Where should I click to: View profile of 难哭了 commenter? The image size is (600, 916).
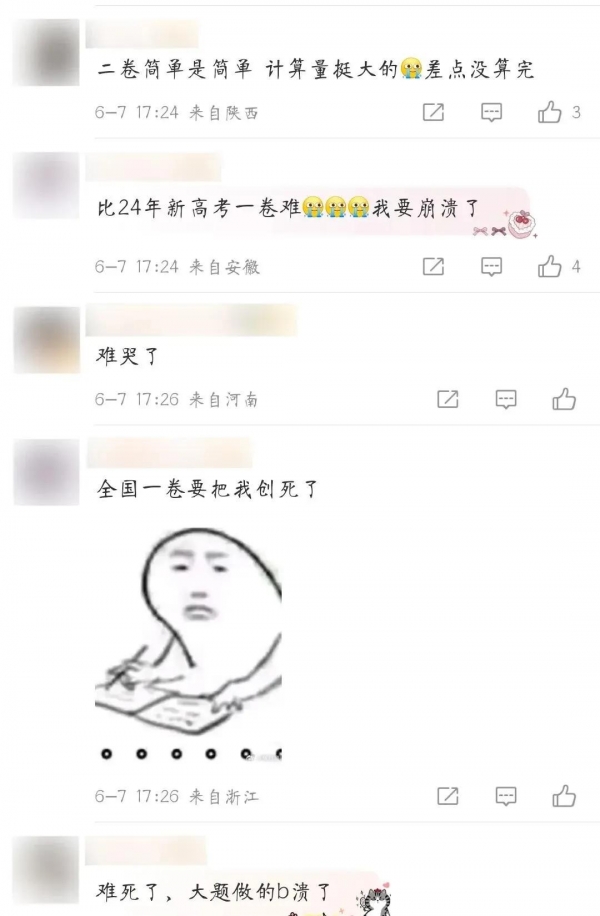[x=47, y=340]
